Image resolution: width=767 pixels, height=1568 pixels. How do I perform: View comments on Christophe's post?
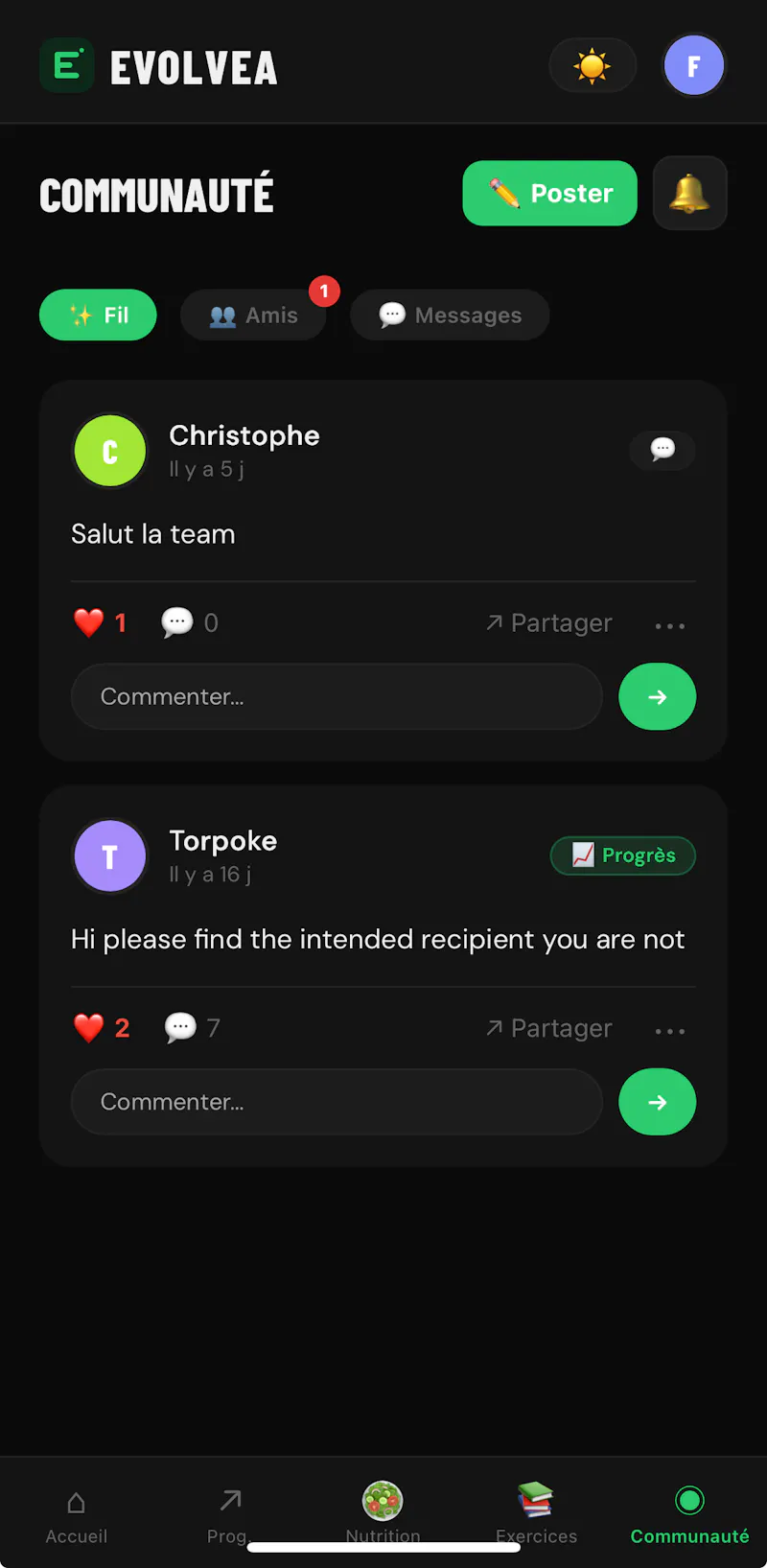point(190,622)
